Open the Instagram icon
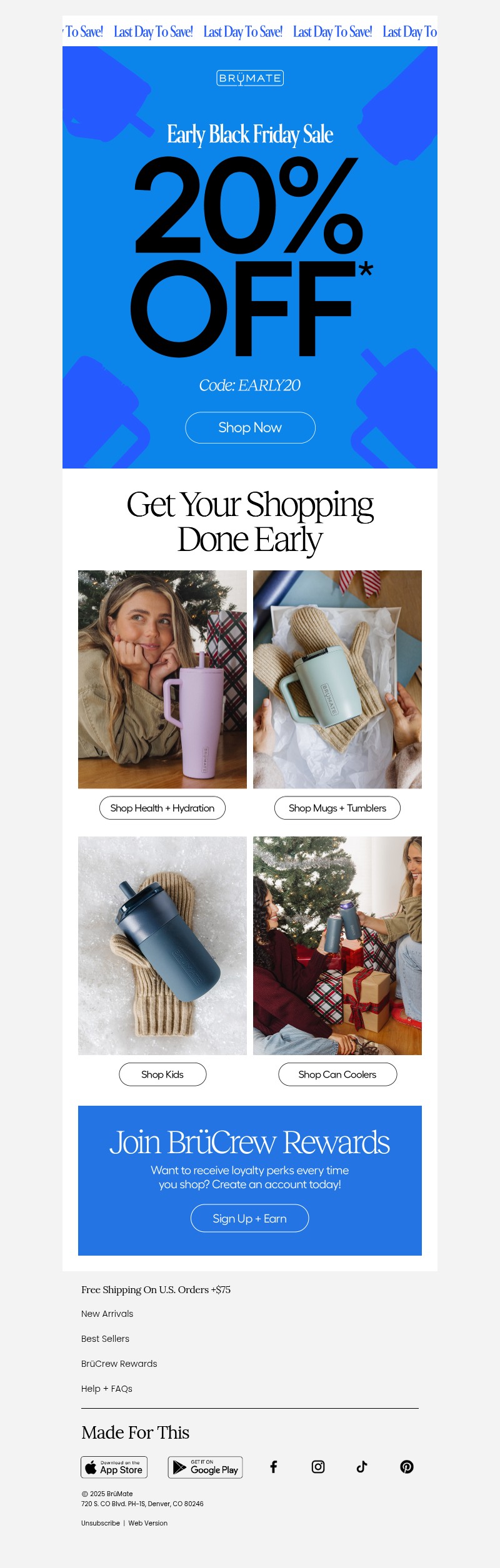500x1568 pixels. point(318,1467)
